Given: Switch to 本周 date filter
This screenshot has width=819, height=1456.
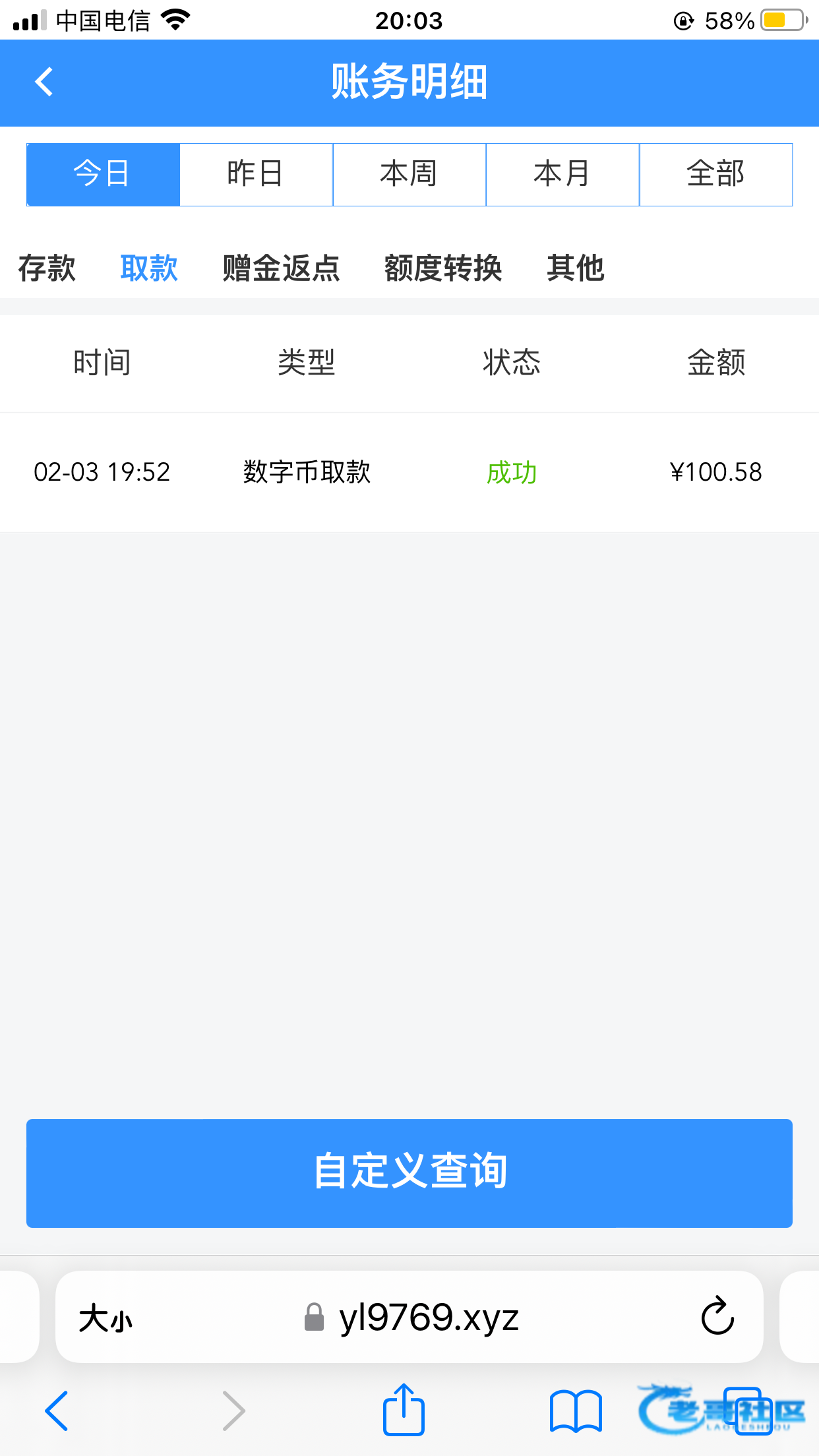Looking at the screenshot, I should pos(409,175).
